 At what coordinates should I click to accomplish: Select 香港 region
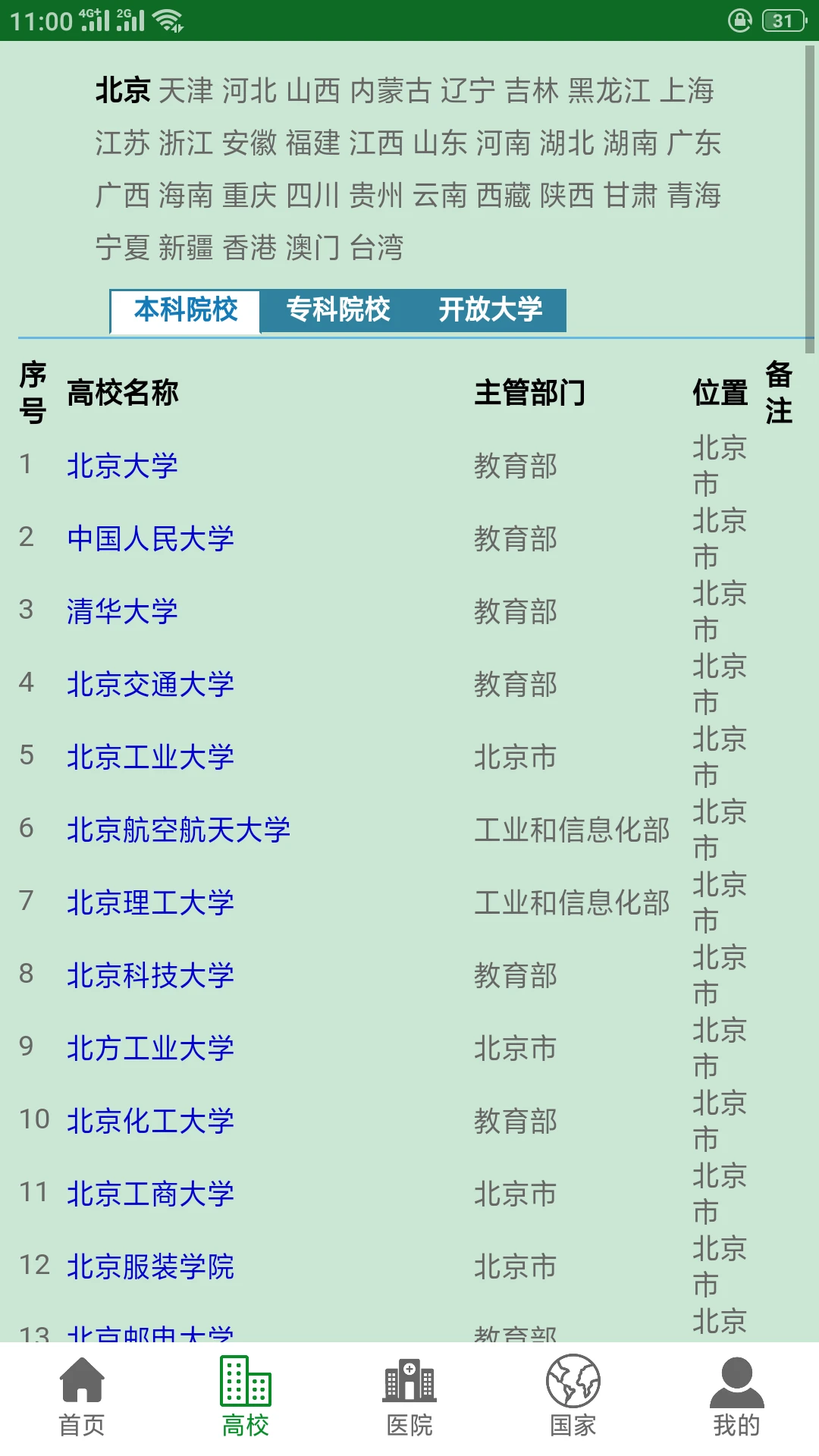point(251,247)
